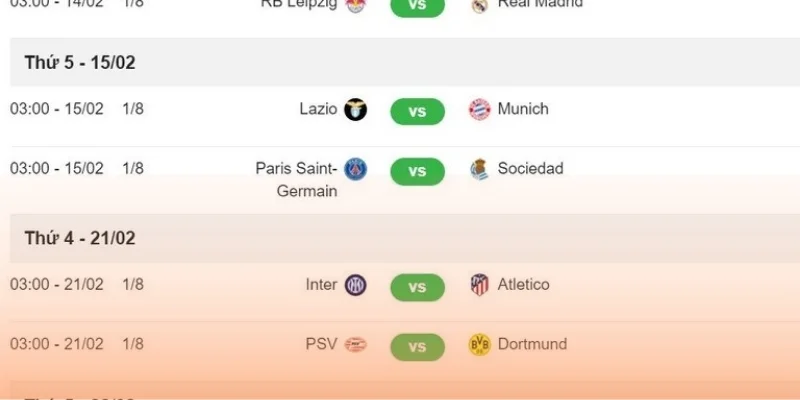The height and width of the screenshot is (400, 800).
Task: Open VS button for Paris Saint-Germain vs Sociedad
Action: (417, 171)
